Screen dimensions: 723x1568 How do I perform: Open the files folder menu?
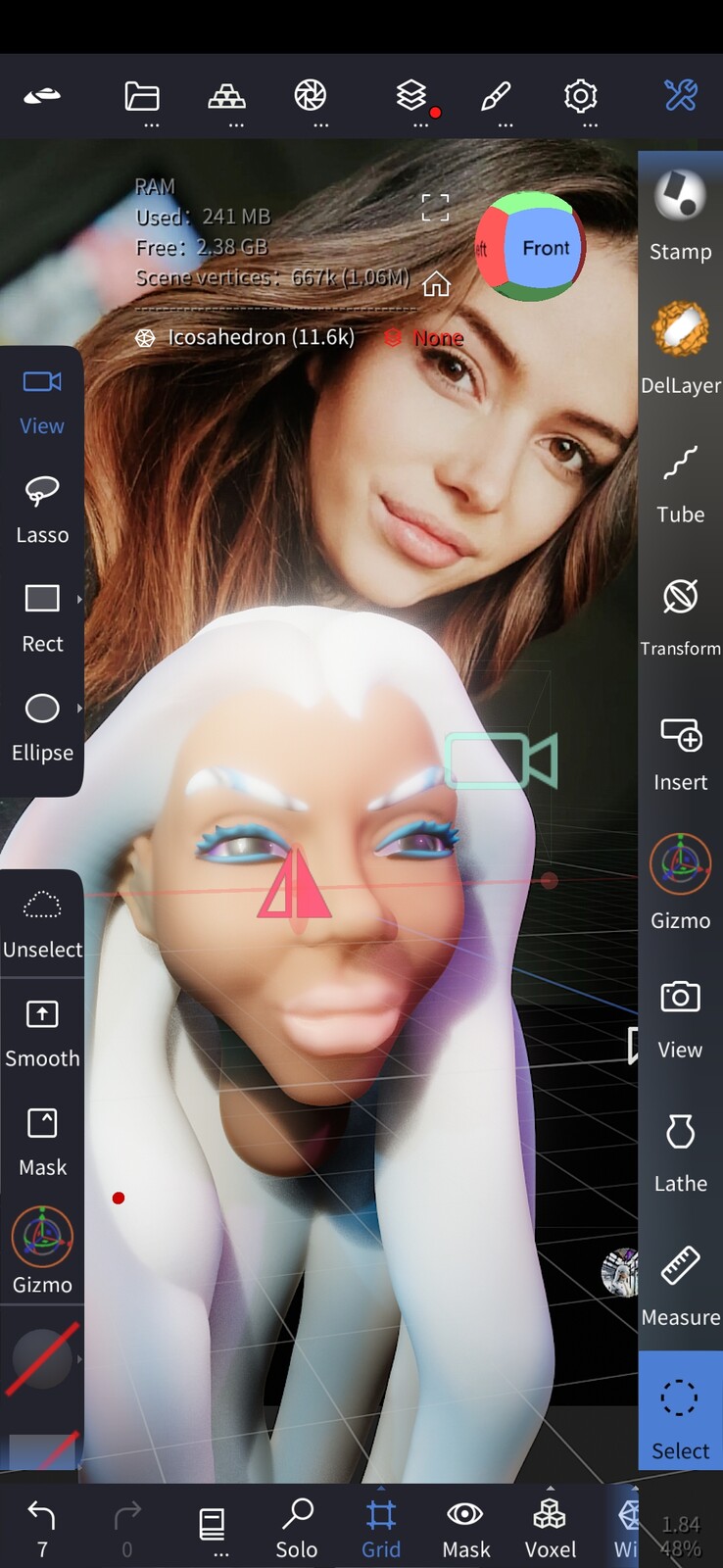coord(142,98)
